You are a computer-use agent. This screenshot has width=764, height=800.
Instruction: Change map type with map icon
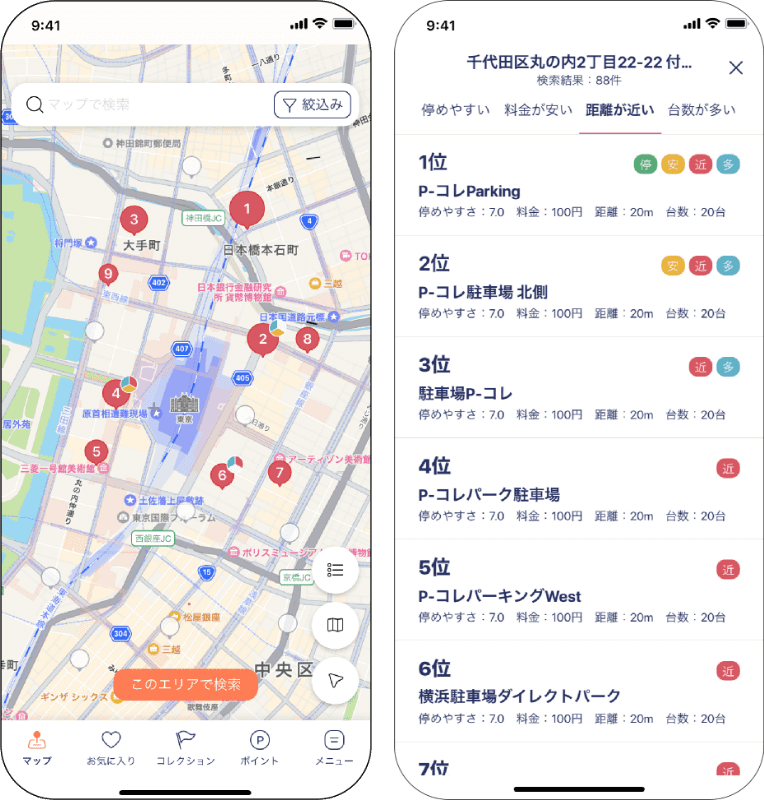pos(335,625)
